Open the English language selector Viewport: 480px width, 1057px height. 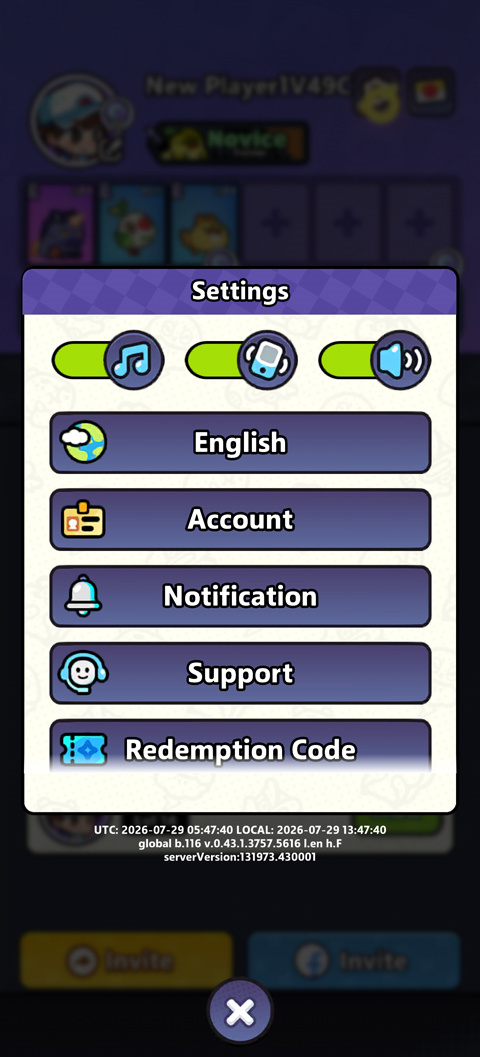click(240, 443)
